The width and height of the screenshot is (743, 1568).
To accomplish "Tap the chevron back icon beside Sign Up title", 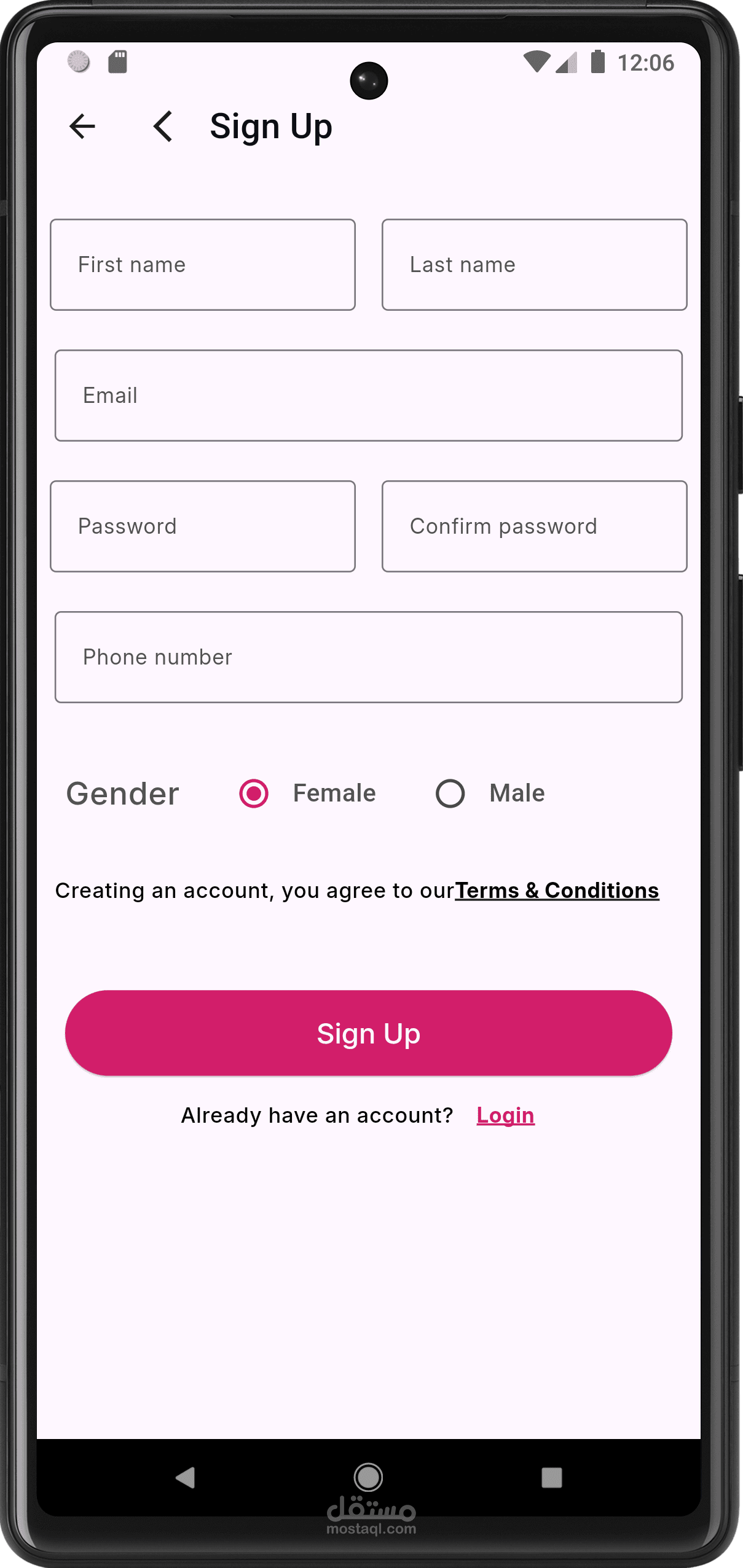I will click(x=163, y=127).
